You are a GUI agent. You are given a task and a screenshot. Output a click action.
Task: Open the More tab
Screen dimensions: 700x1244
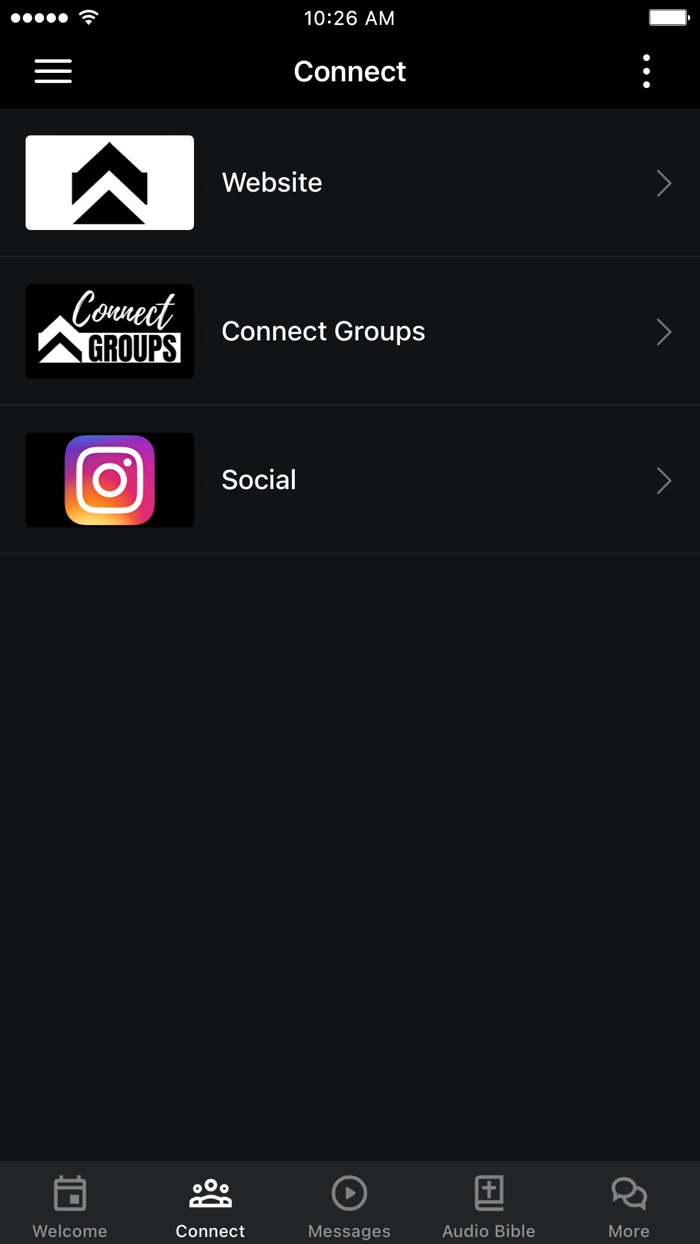pyautogui.click(x=629, y=1207)
